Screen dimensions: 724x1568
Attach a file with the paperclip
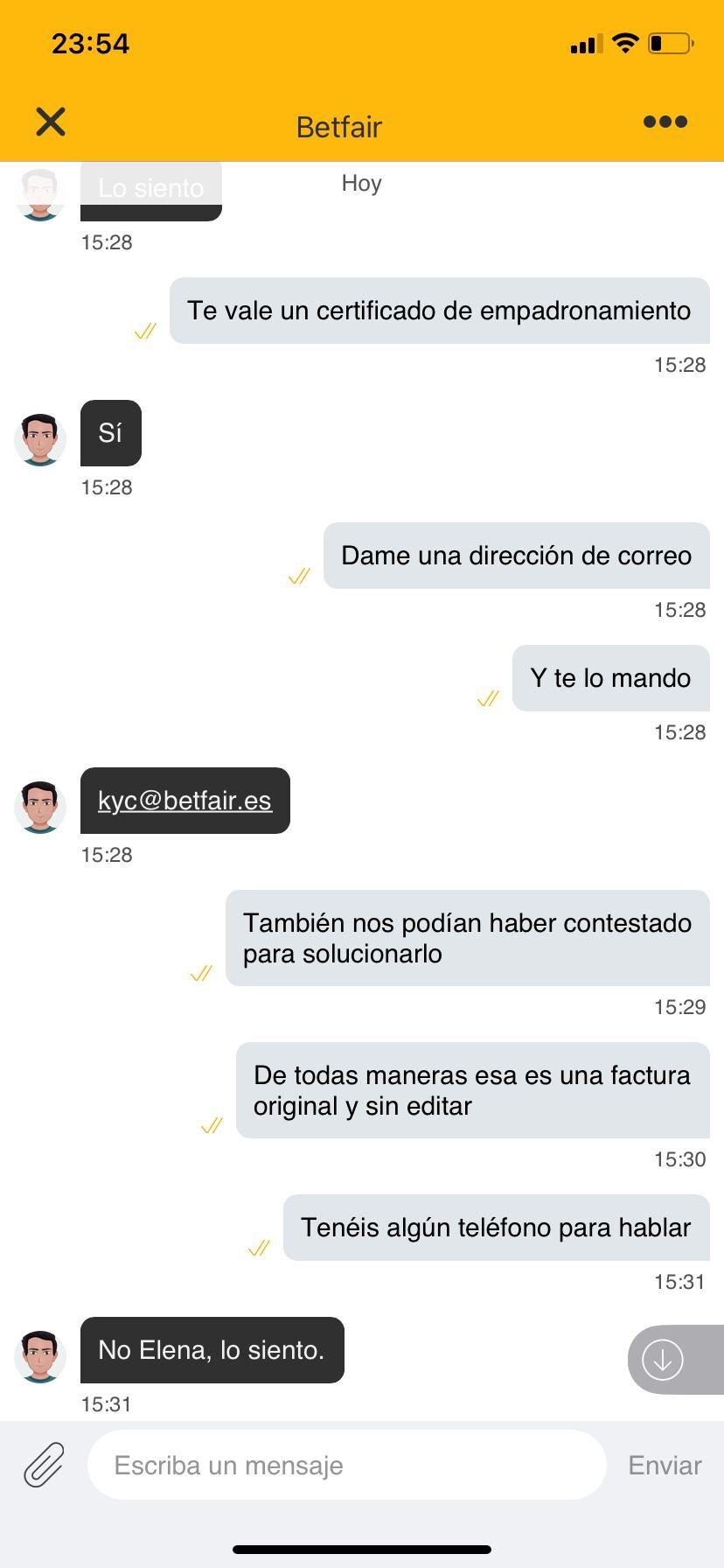pyautogui.click(x=44, y=1465)
